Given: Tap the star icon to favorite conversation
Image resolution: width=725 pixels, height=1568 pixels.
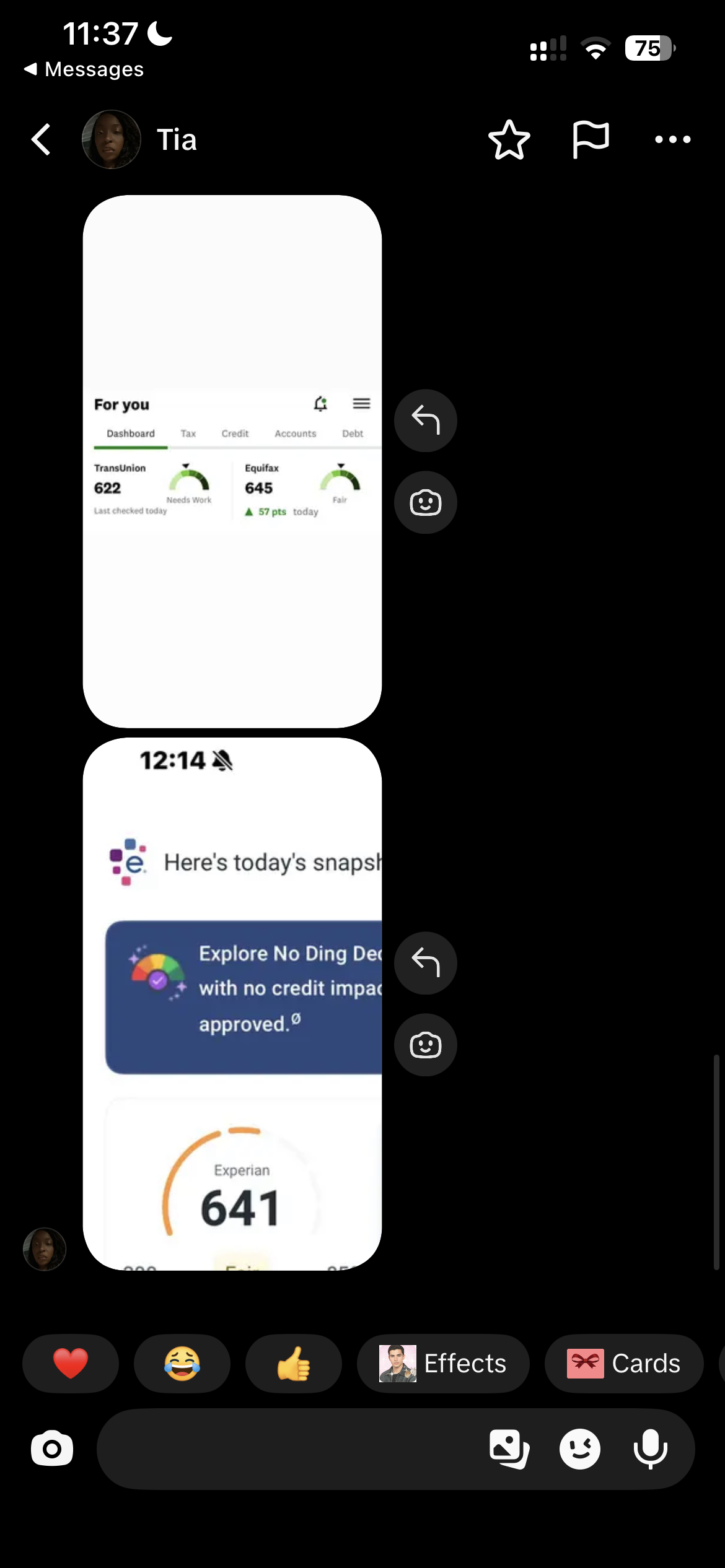Looking at the screenshot, I should pos(509,139).
